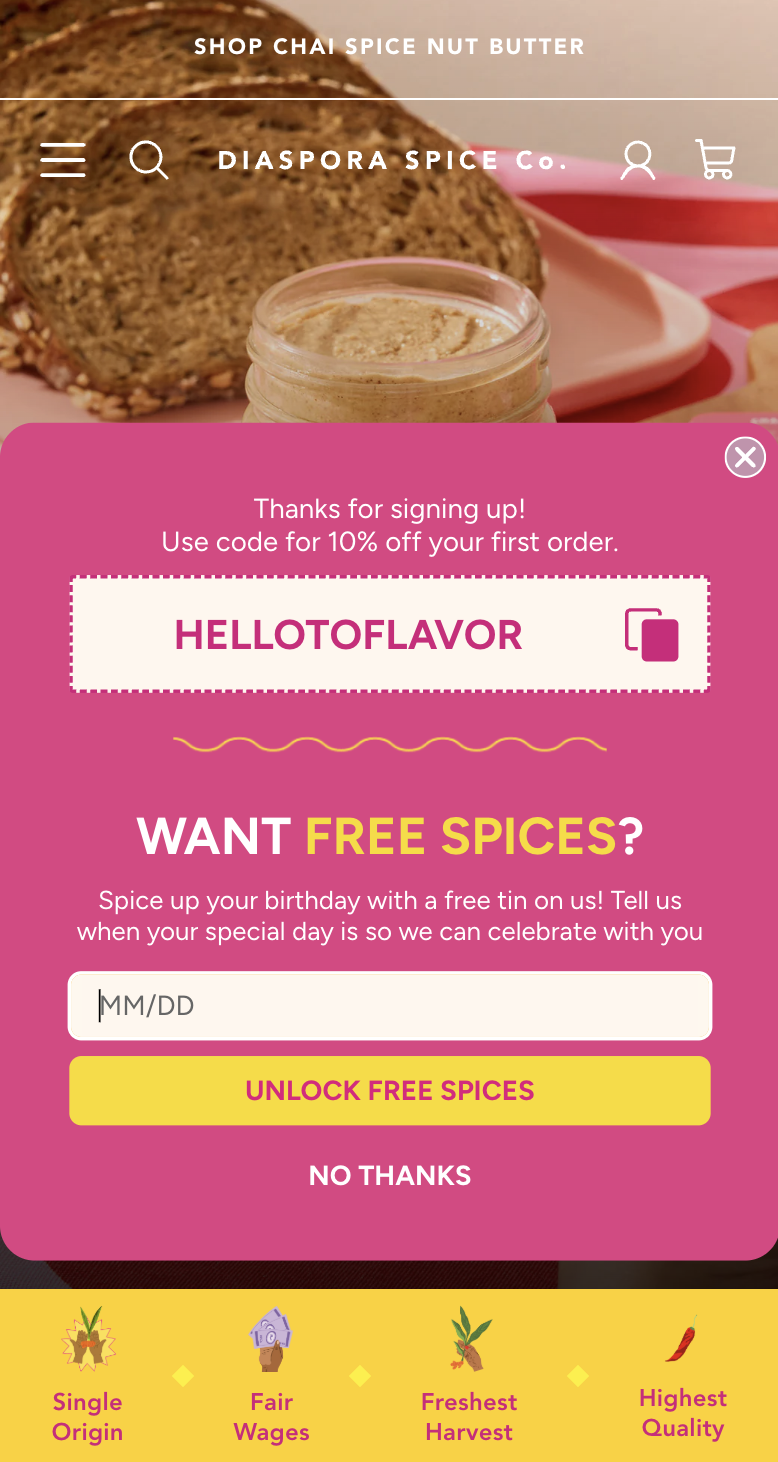Open the hamburger menu
778x1462 pixels.
point(63,160)
